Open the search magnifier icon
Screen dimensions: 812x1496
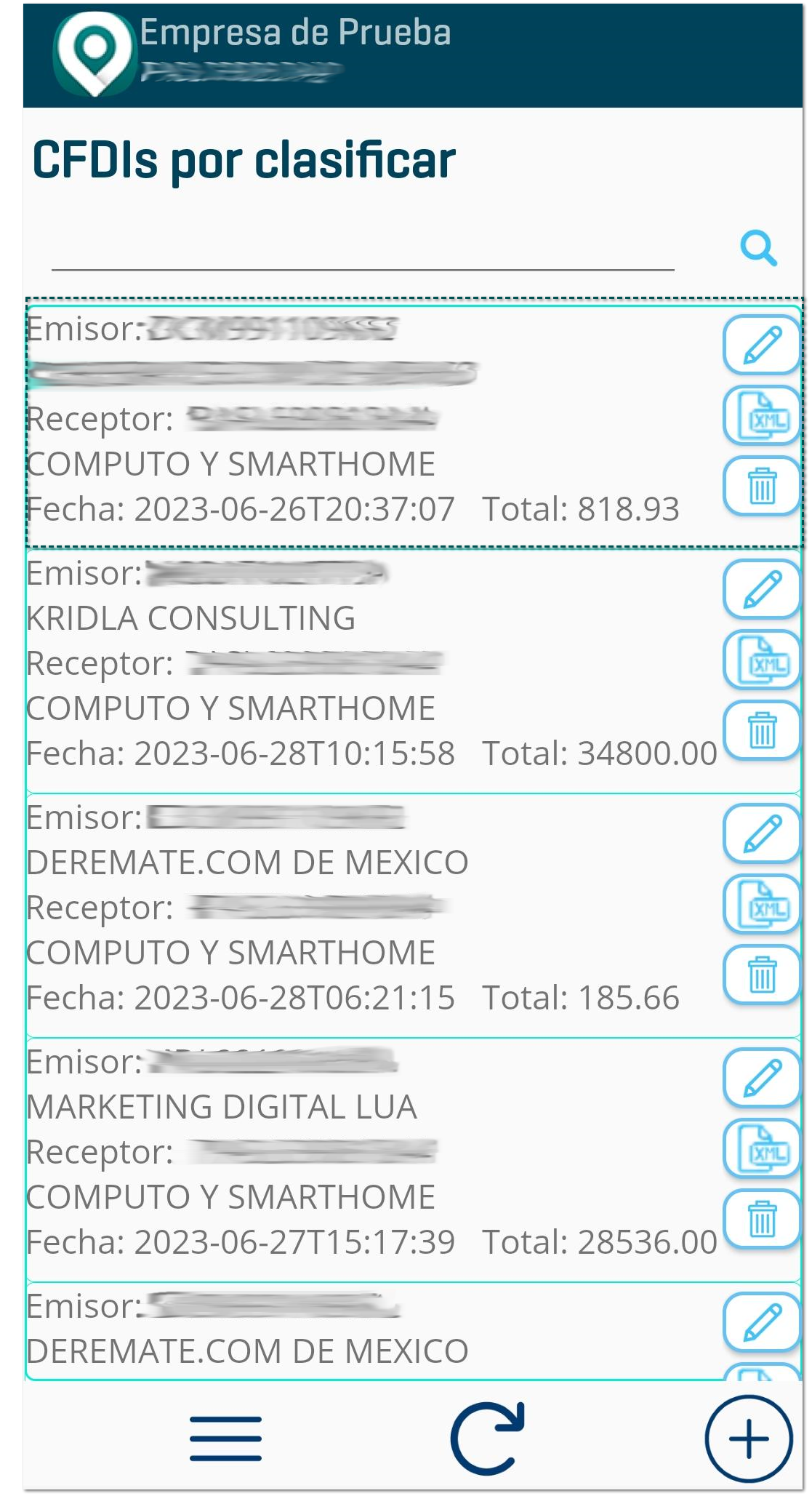click(x=759, y=249)
